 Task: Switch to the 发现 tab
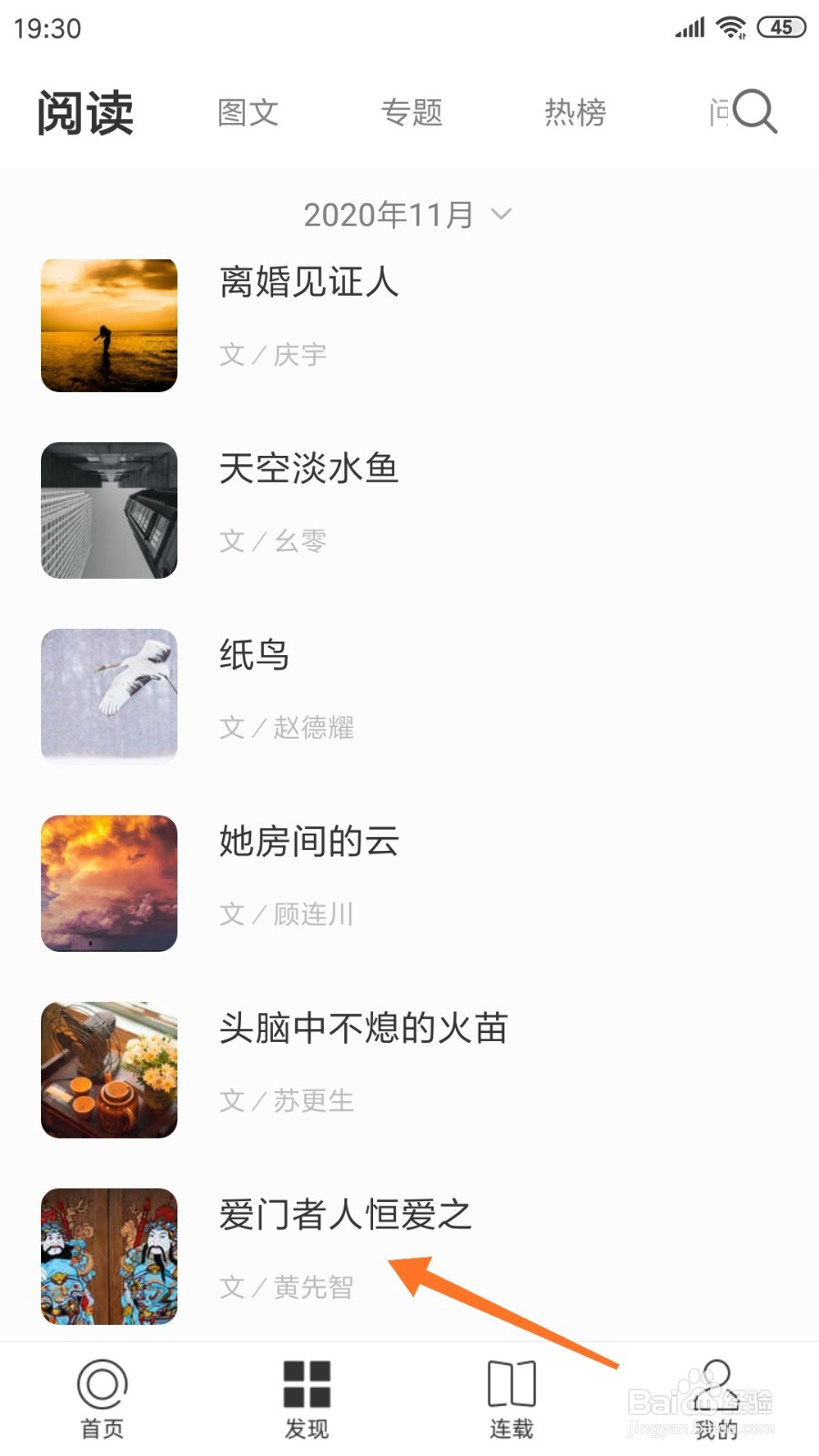(307, 1399)
